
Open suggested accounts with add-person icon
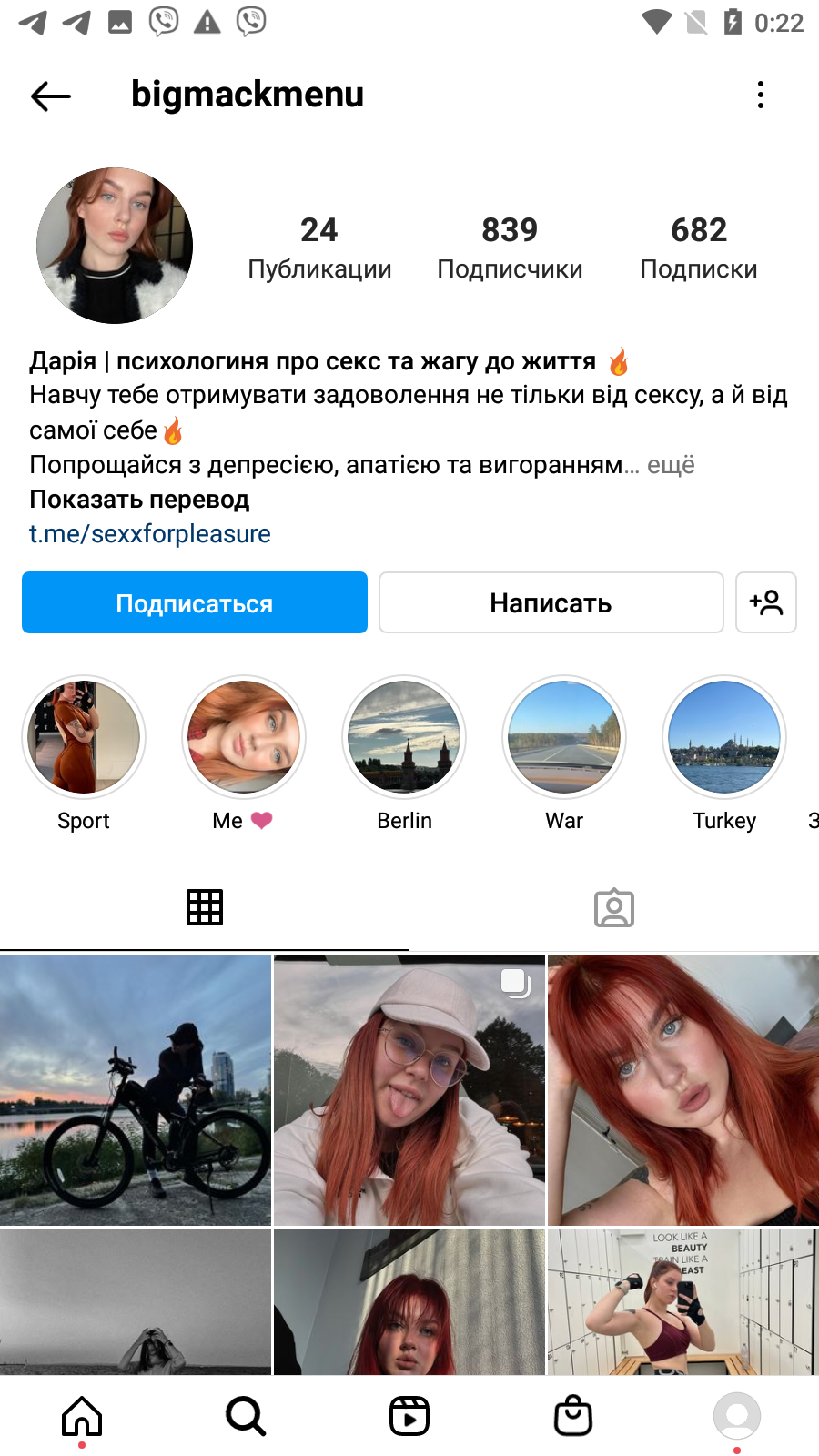pos(766,602)
